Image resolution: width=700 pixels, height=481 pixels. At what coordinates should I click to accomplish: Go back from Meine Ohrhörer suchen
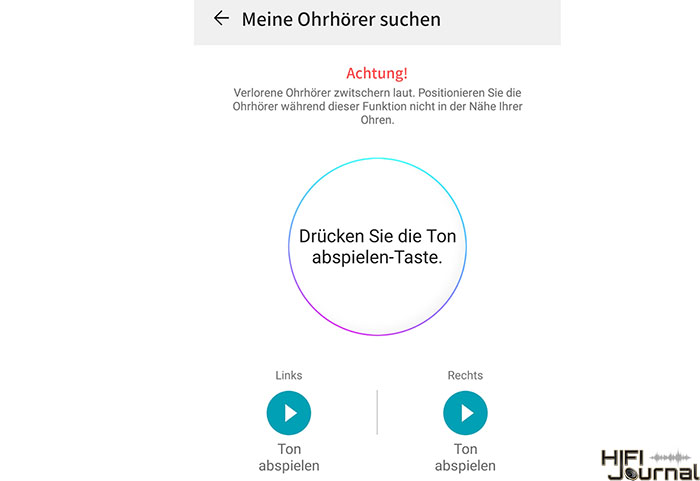[221, 19]
